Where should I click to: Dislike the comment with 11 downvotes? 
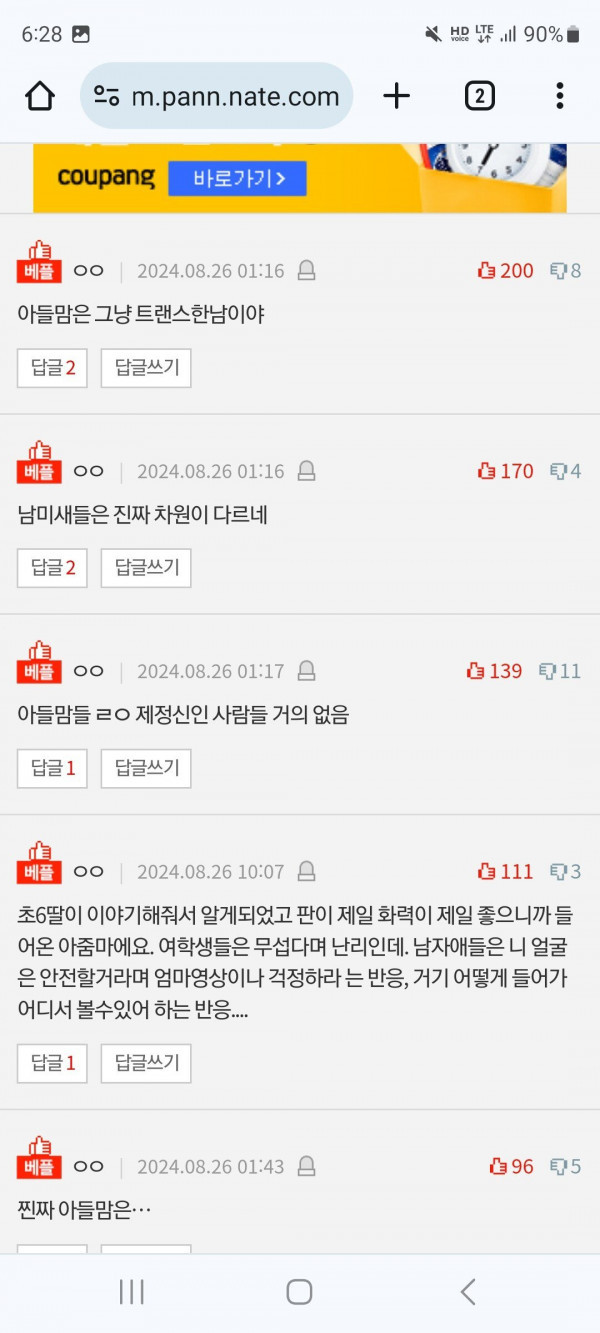tap(559, 671)
